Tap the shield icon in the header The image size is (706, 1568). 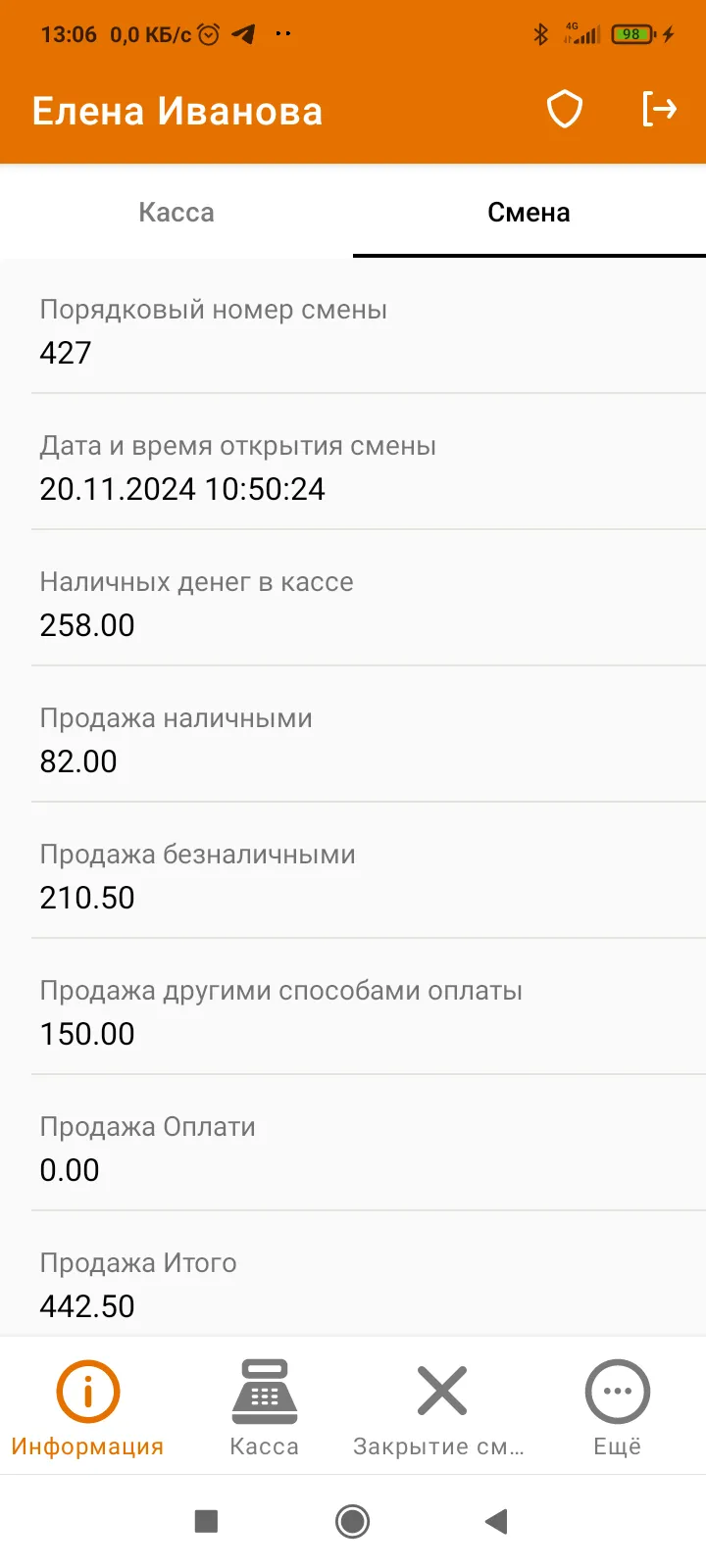click(565, 109)
